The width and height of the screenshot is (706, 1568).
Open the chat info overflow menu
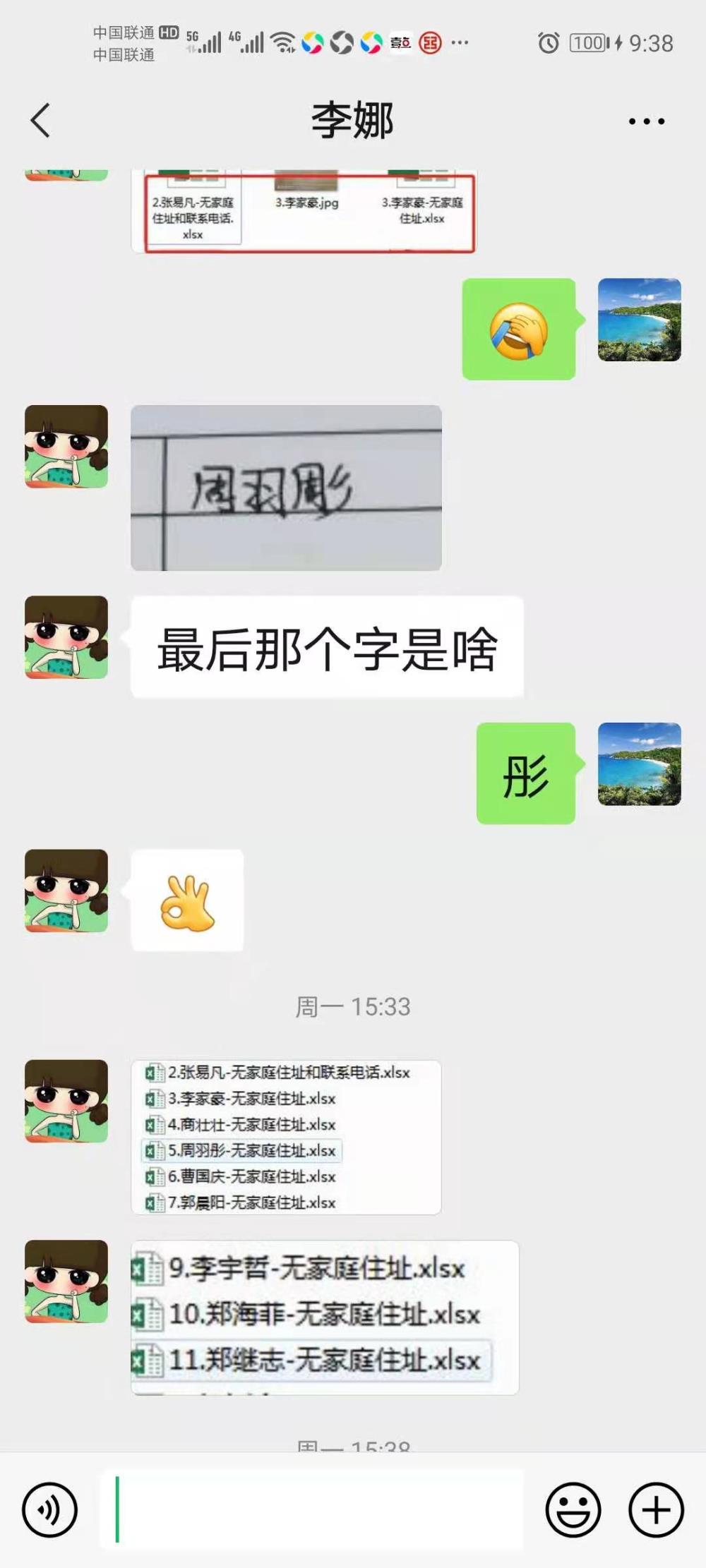(x=646, y=121)
